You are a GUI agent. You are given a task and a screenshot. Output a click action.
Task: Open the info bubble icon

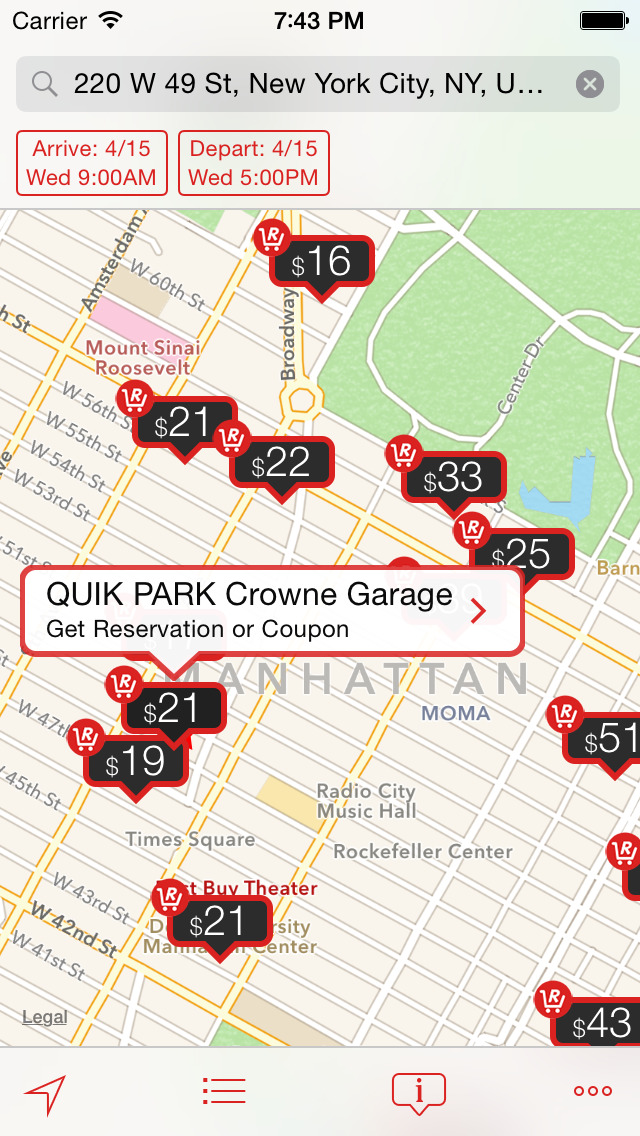pyautogui.click(x=418, y=1091)
